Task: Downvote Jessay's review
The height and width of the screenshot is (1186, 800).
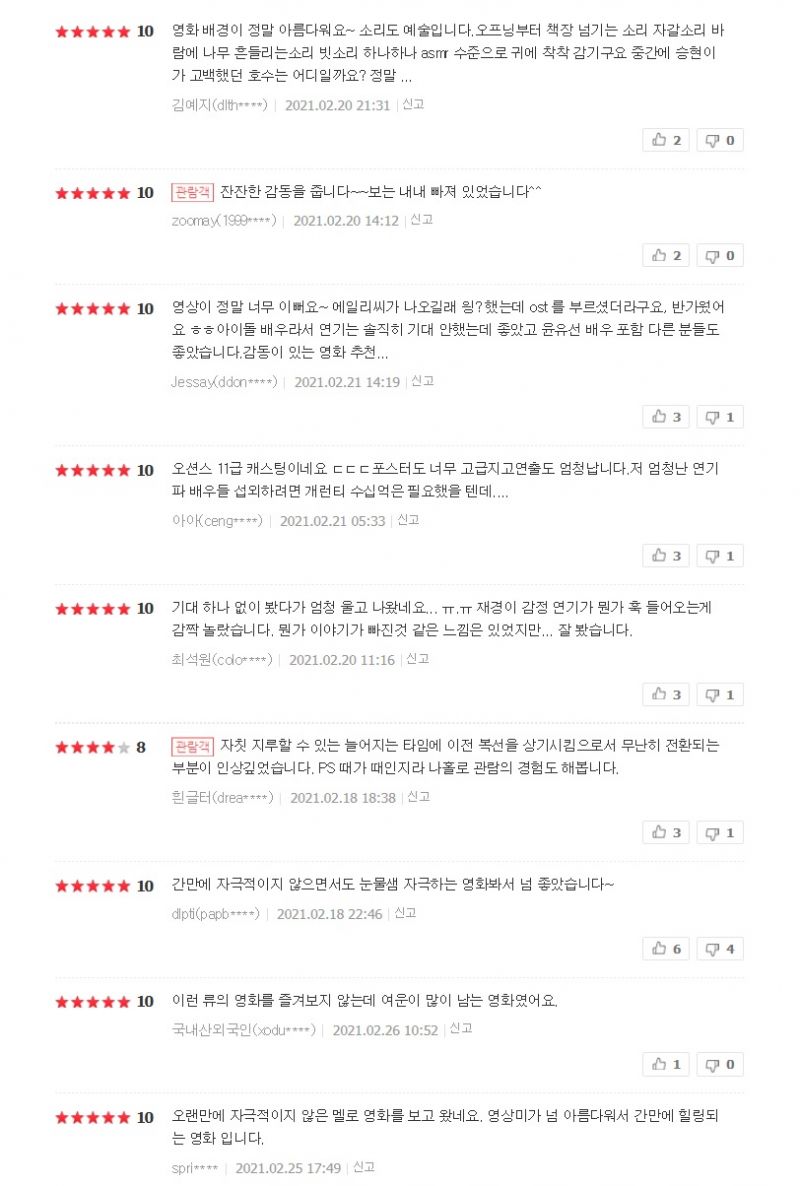Action: click(x=720, y=417)
